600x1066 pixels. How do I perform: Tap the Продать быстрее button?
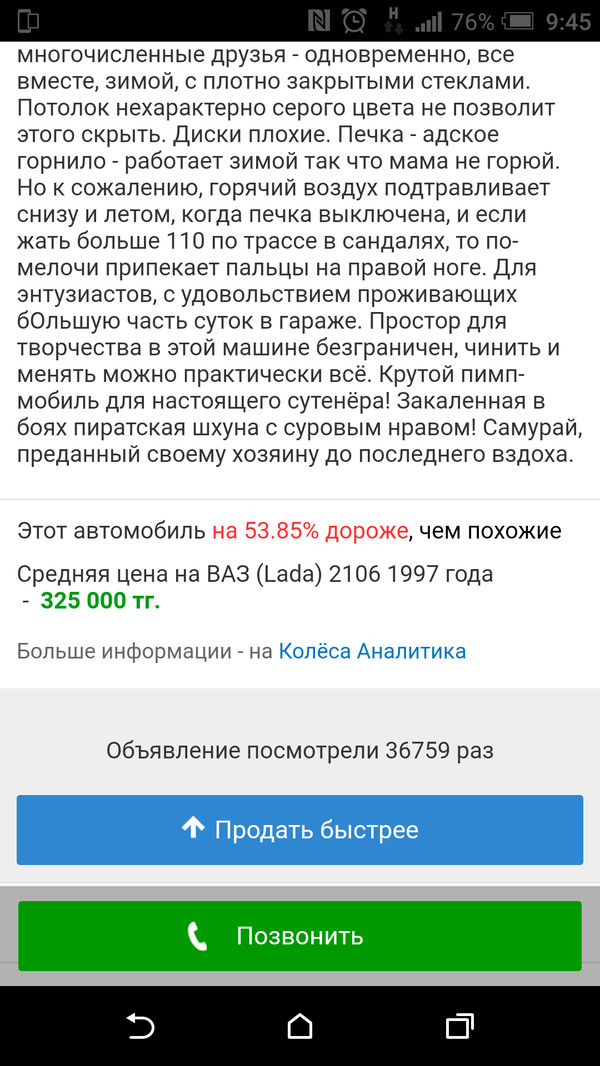pyautogui.click(x=300, y=830)
